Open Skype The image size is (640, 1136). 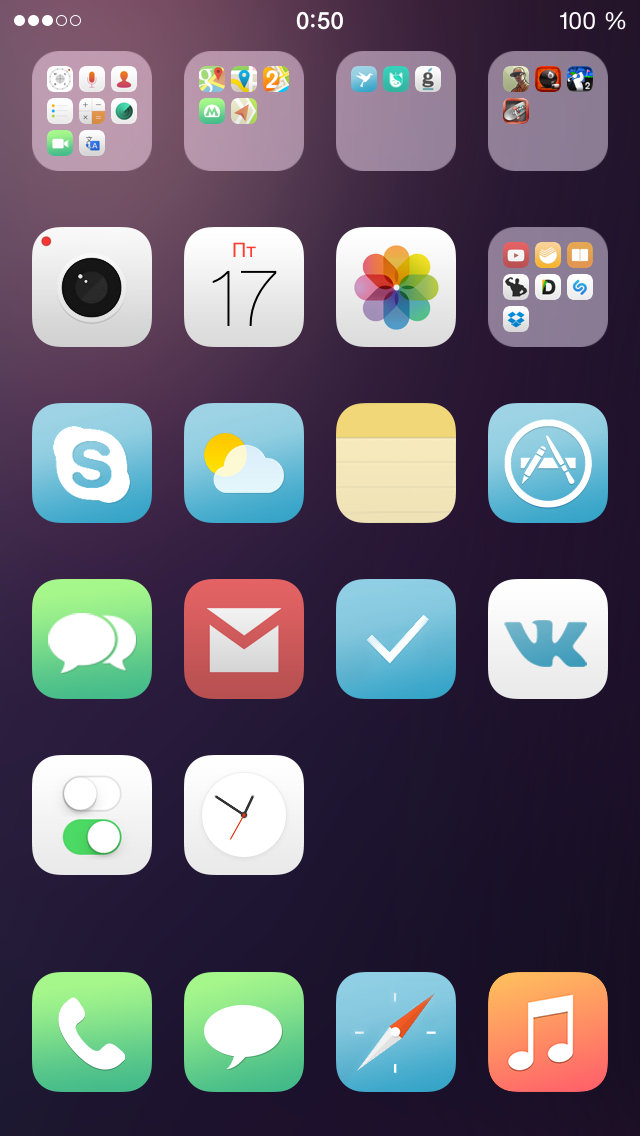(92, 463)
